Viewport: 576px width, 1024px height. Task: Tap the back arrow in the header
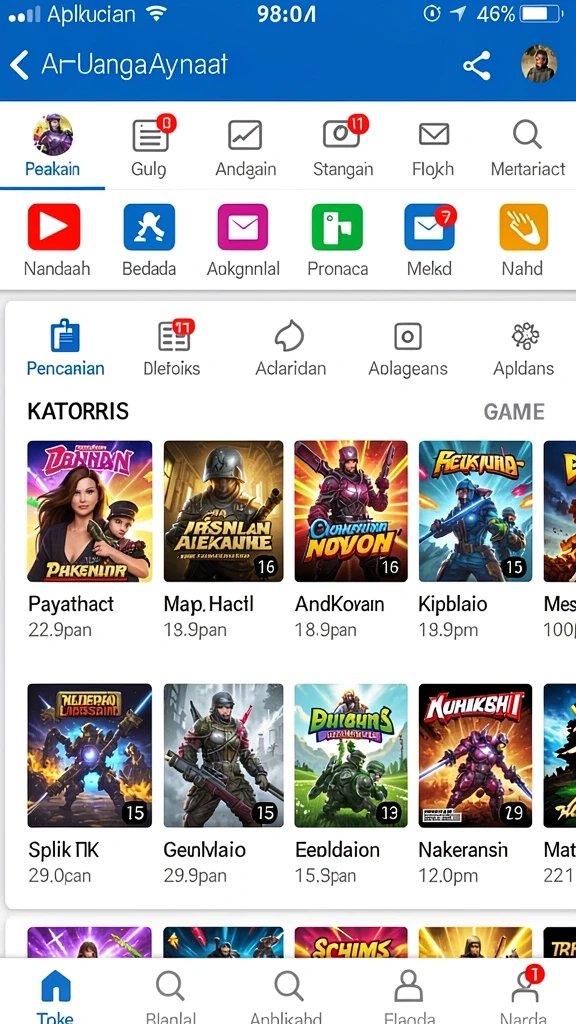click(x=20, y=65)
